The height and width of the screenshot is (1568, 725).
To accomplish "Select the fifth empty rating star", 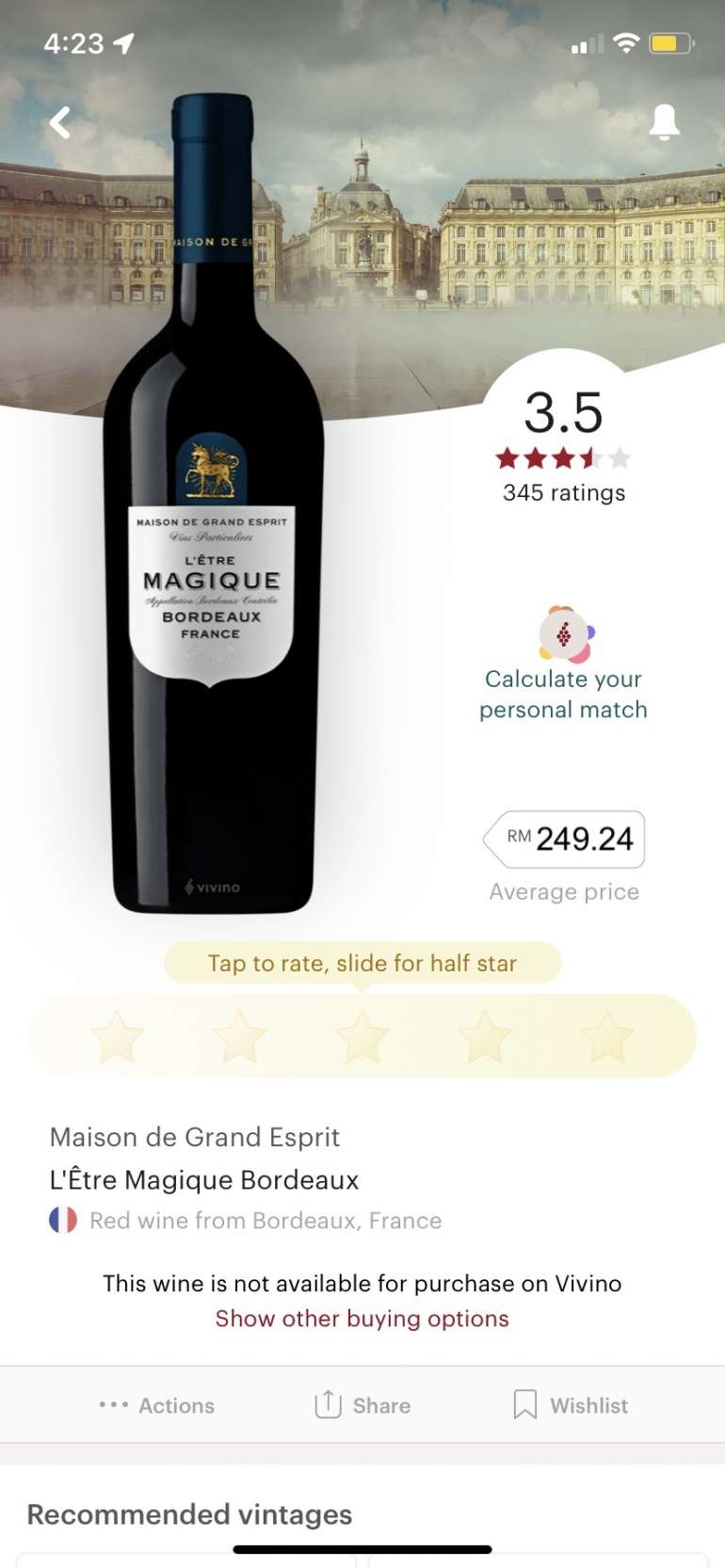I will [608, 1034].
